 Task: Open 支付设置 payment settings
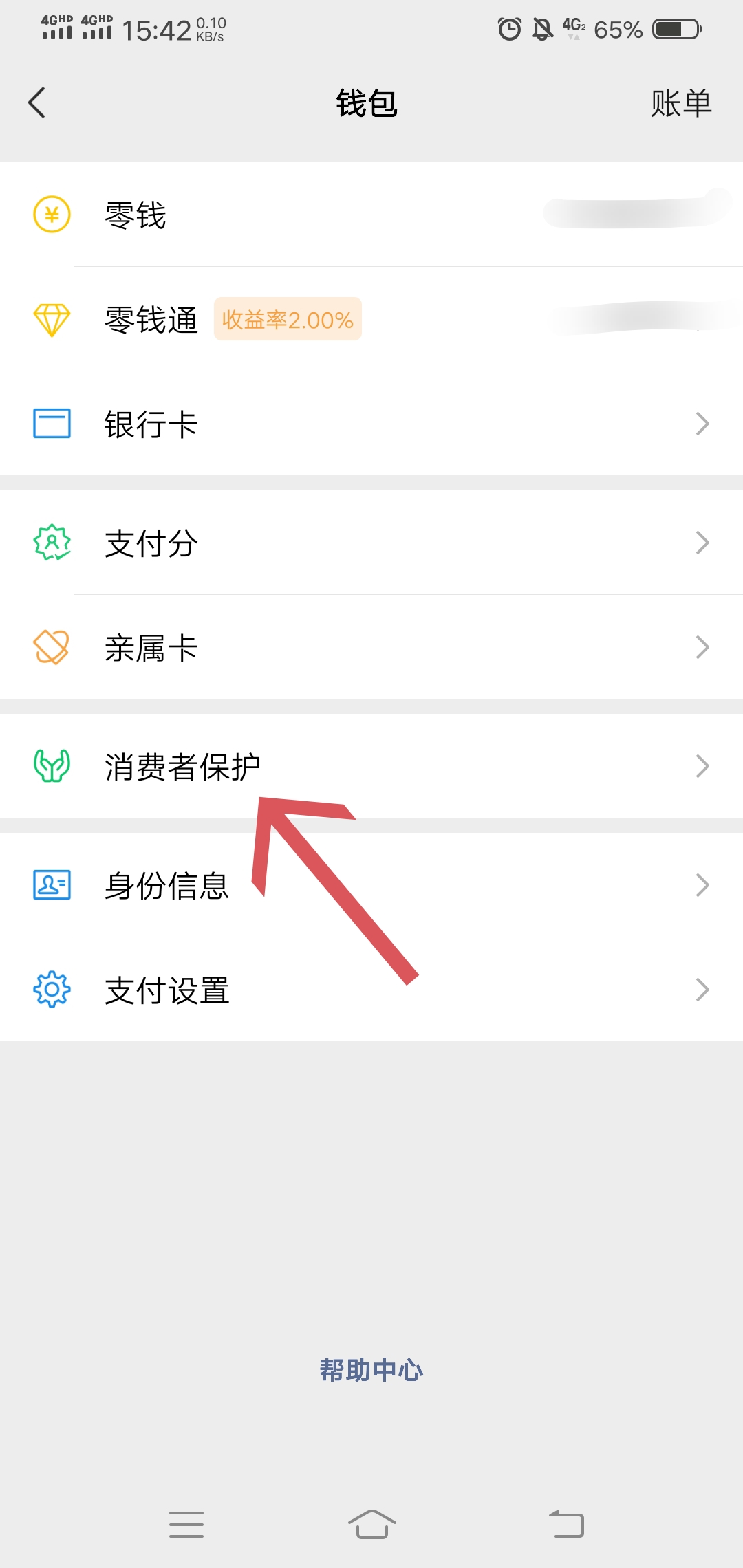371,990
